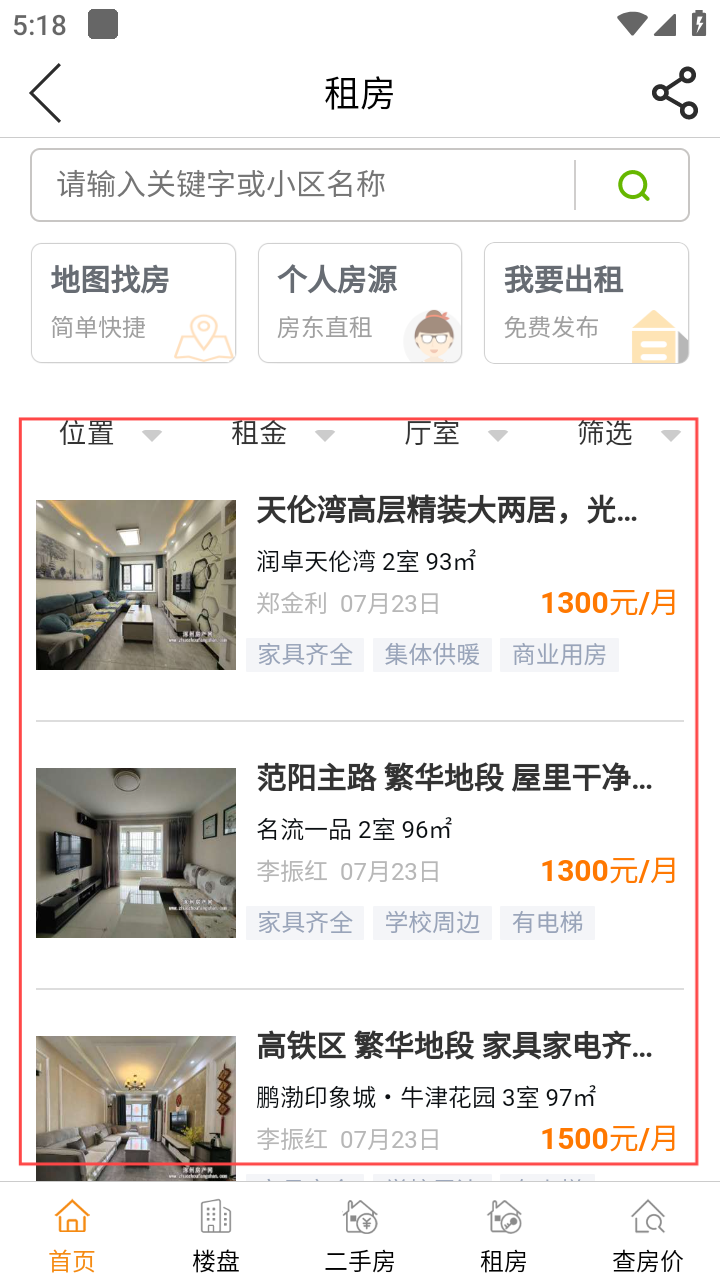
Task: Tap the green search magnifier icon
Action: coord(633,185)
